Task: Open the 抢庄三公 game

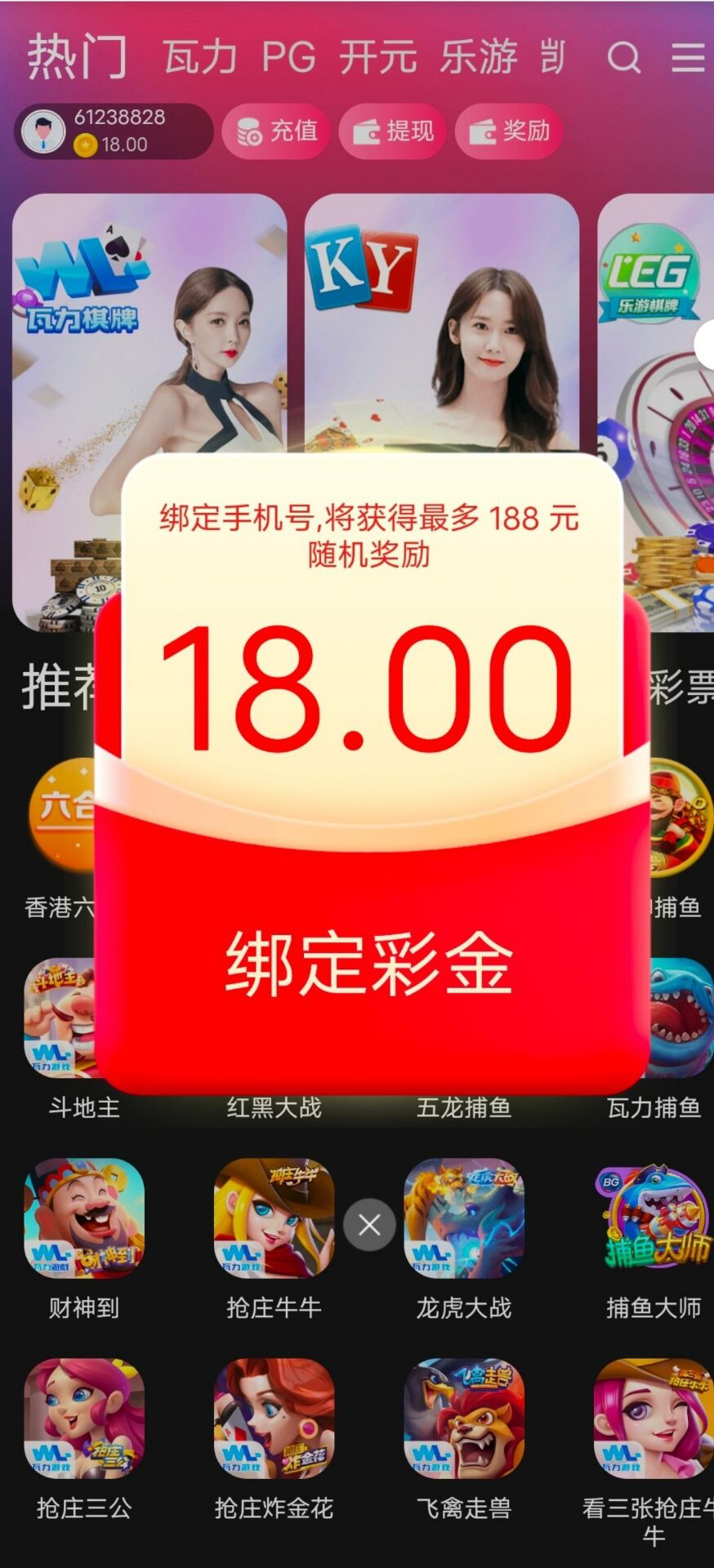Action: pyautogui.click(x=84, y=1419)
